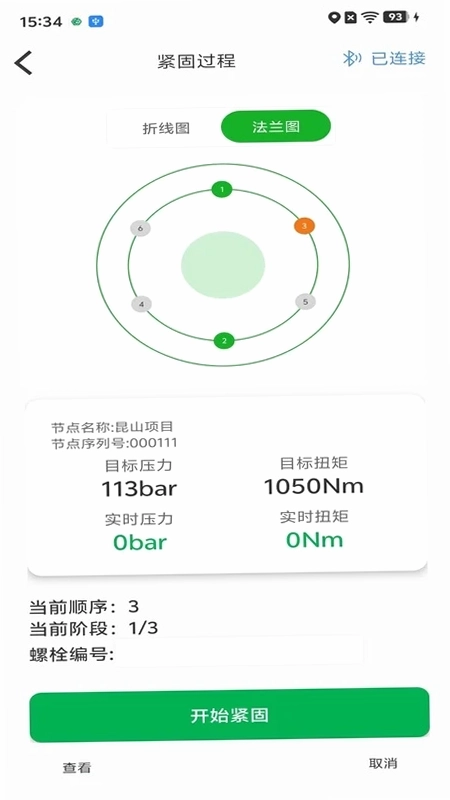
Task: Open 查看 at the bottom
Action: [x=77, y=767]
